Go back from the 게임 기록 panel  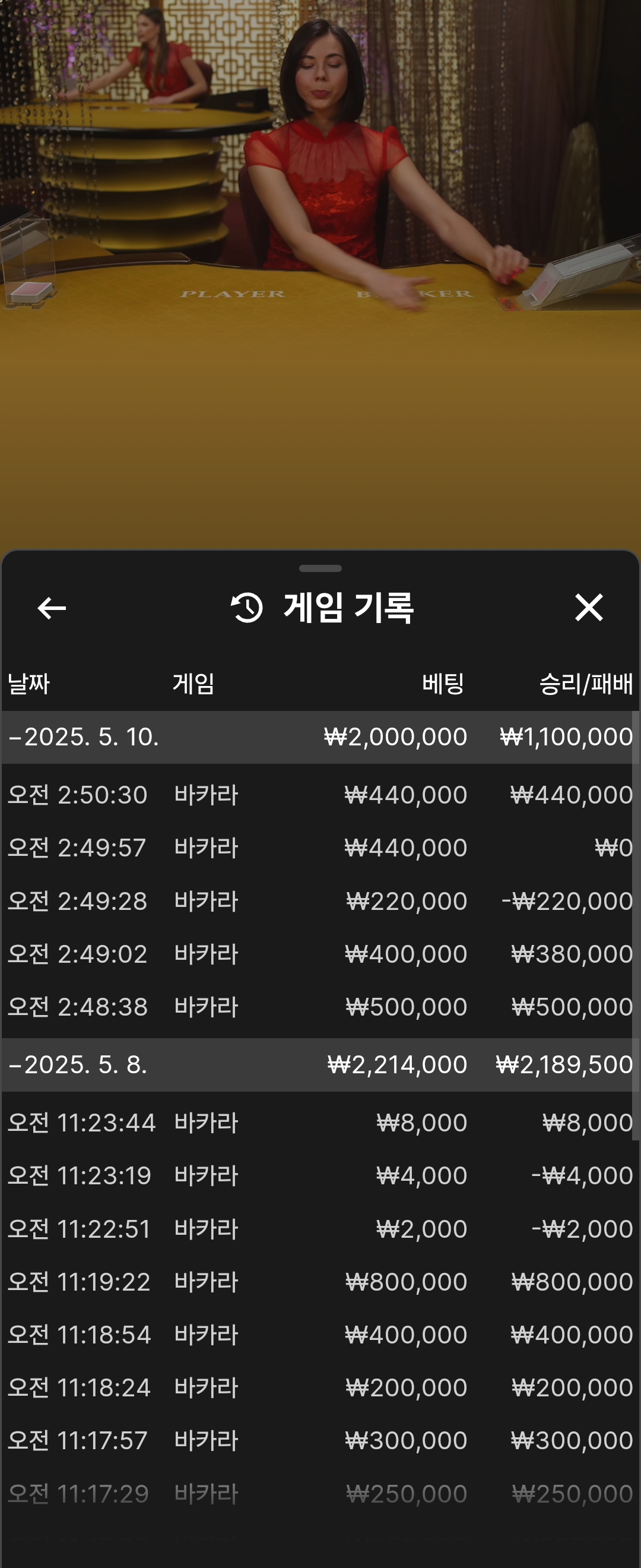pos(52,608)
